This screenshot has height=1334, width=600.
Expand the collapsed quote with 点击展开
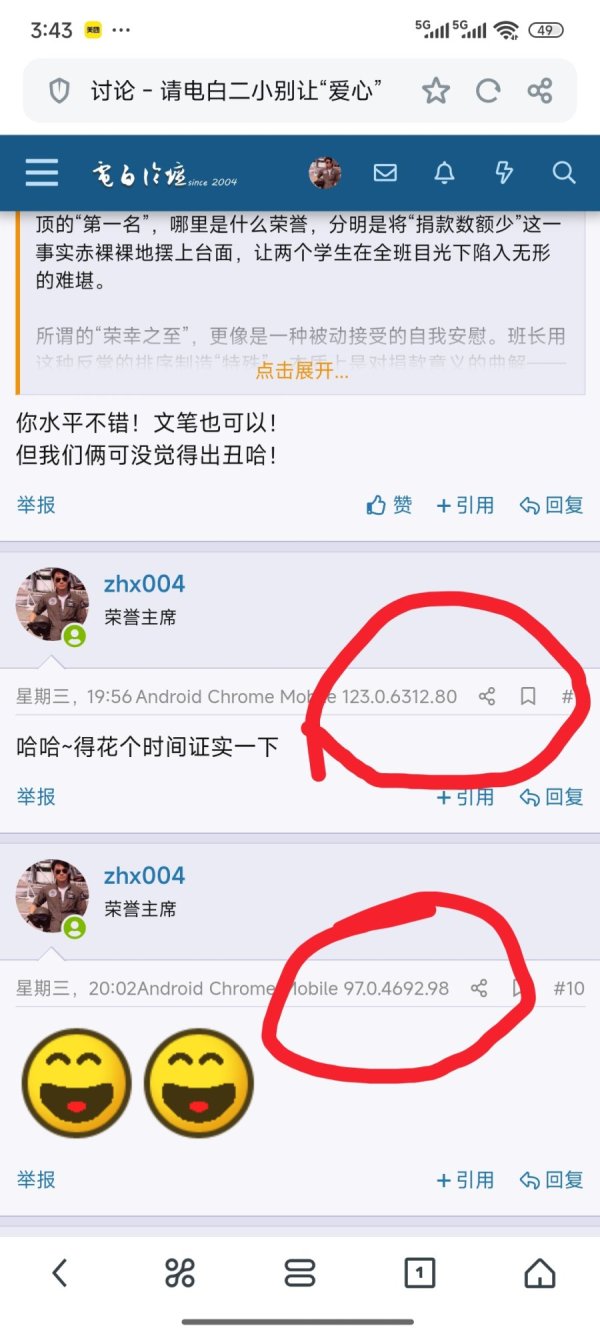tap(301, 372)
